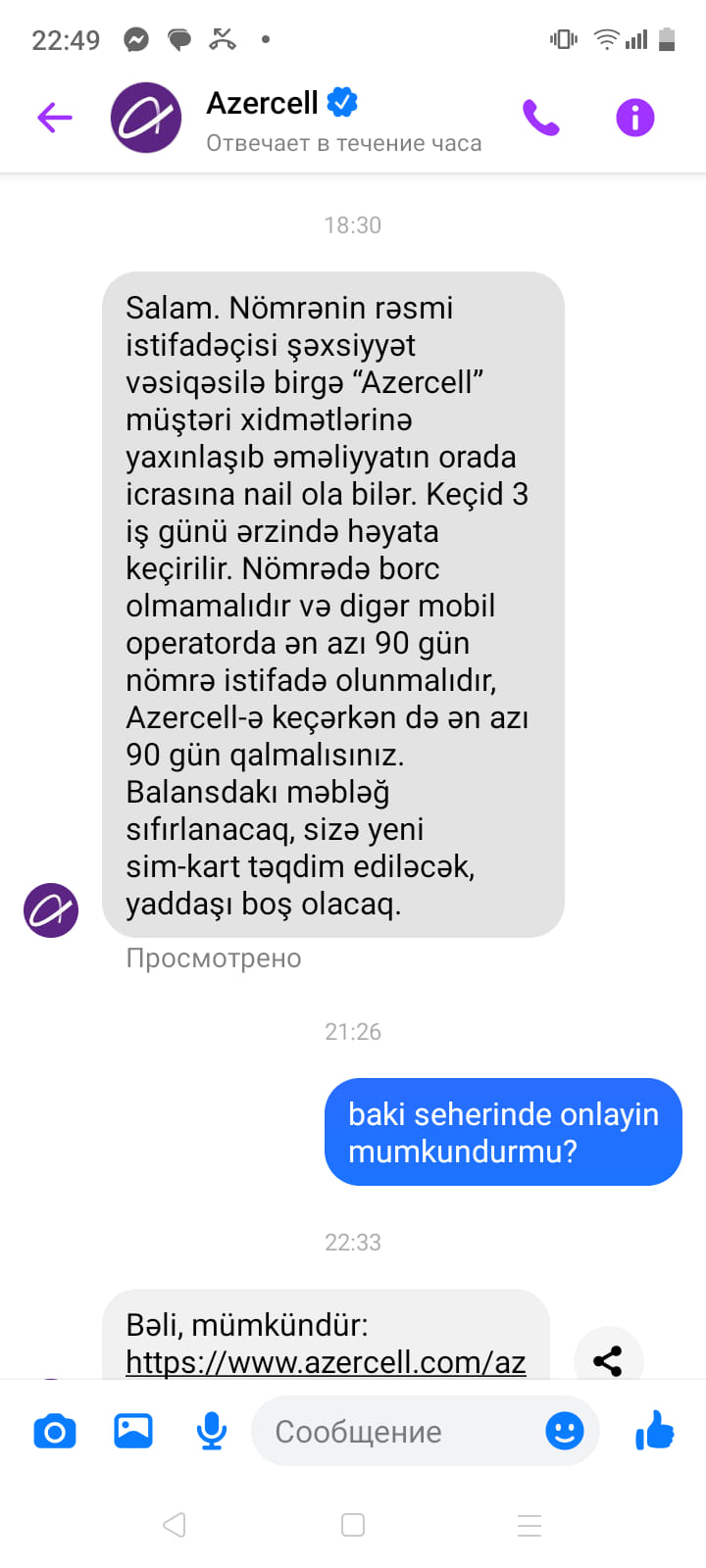Start a voice call with Azercell
706x1568 pixels.
point(540,118)
